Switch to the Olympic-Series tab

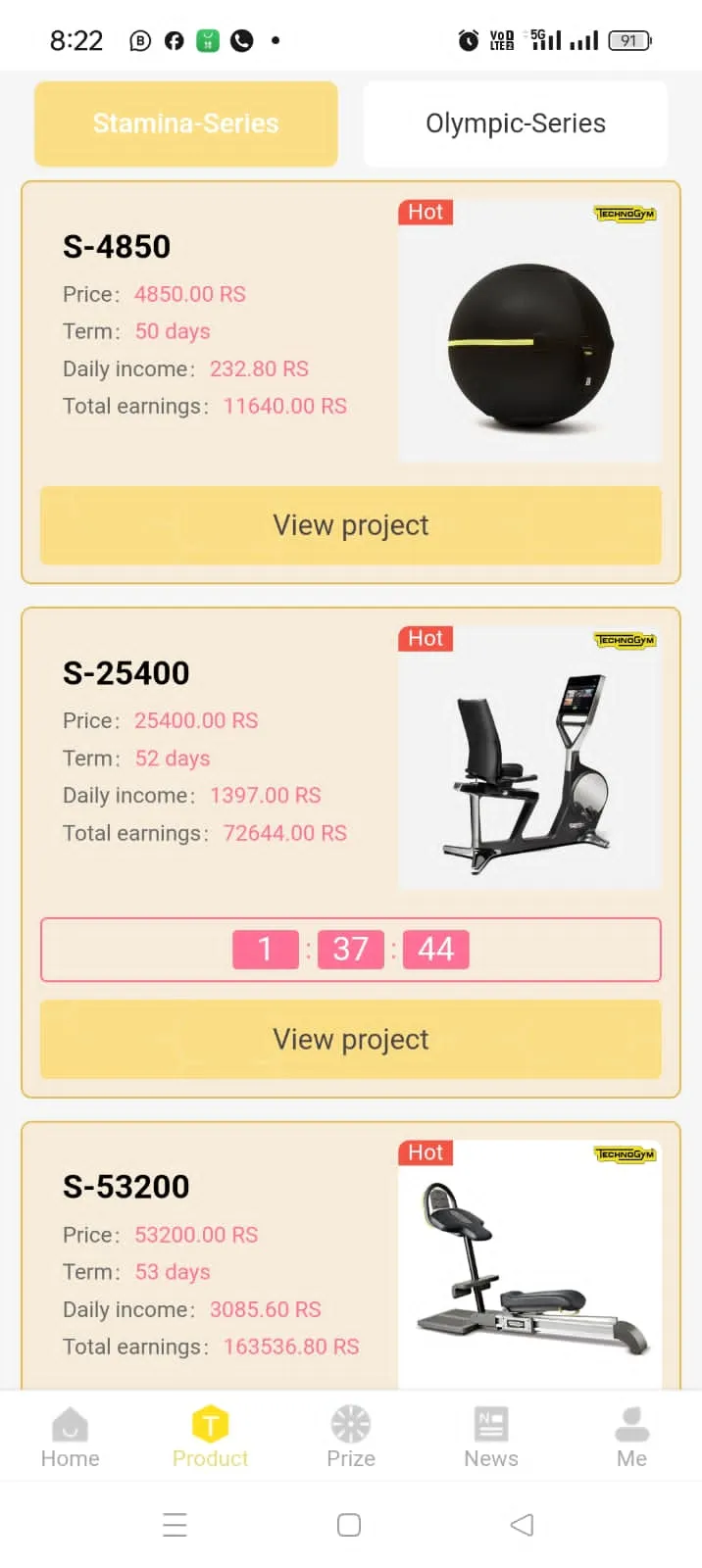516,123
